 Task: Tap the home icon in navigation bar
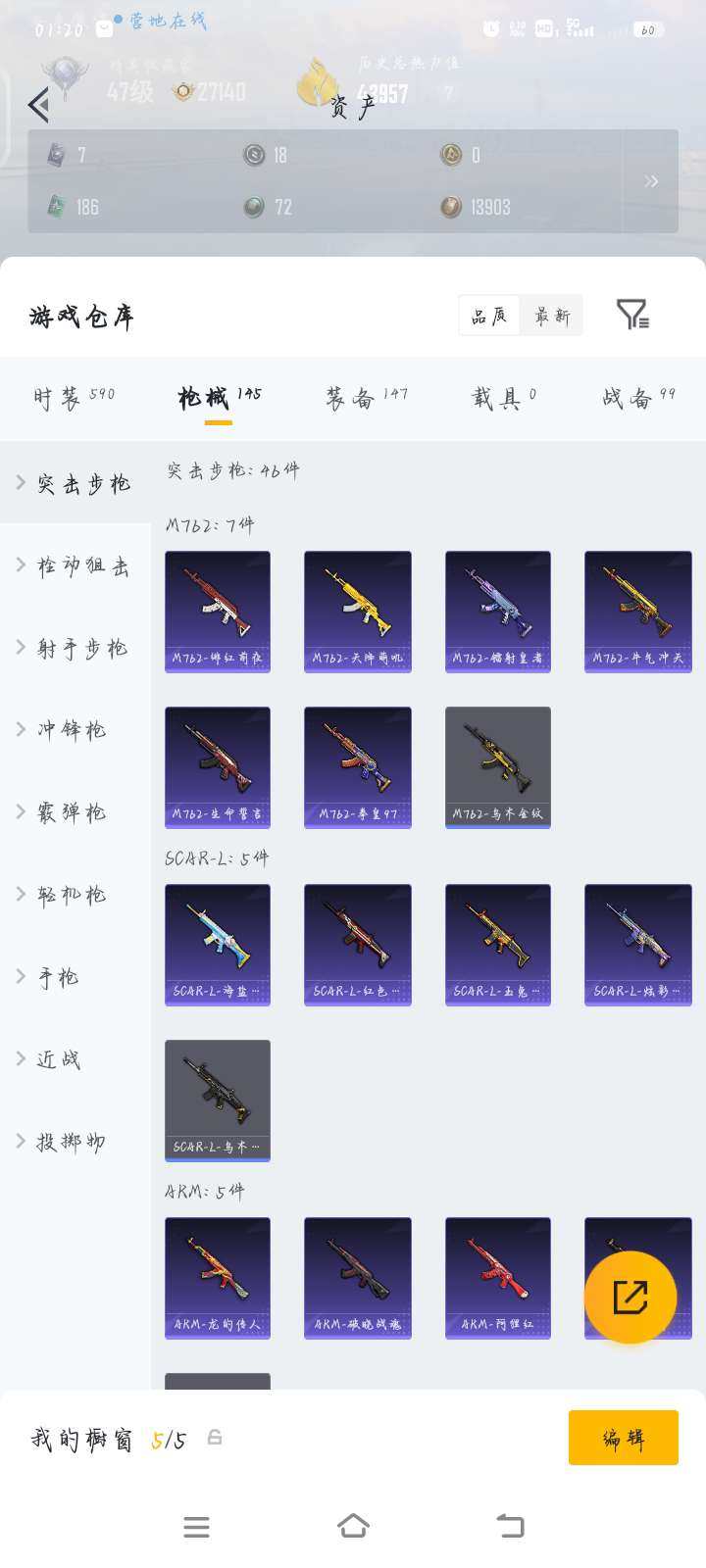(354, 1526)
